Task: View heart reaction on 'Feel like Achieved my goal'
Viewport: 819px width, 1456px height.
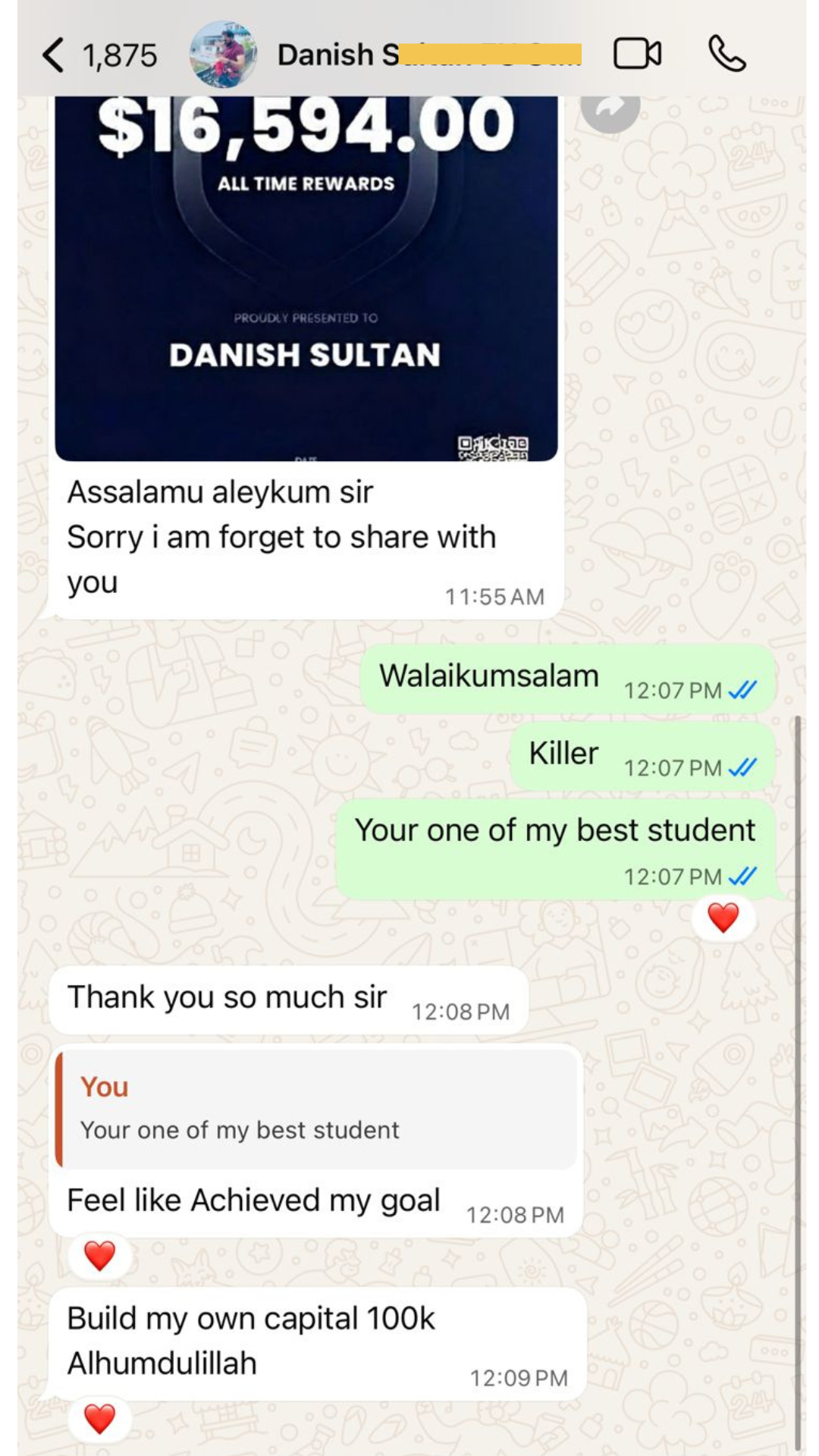Action: tap(99, 1255)
